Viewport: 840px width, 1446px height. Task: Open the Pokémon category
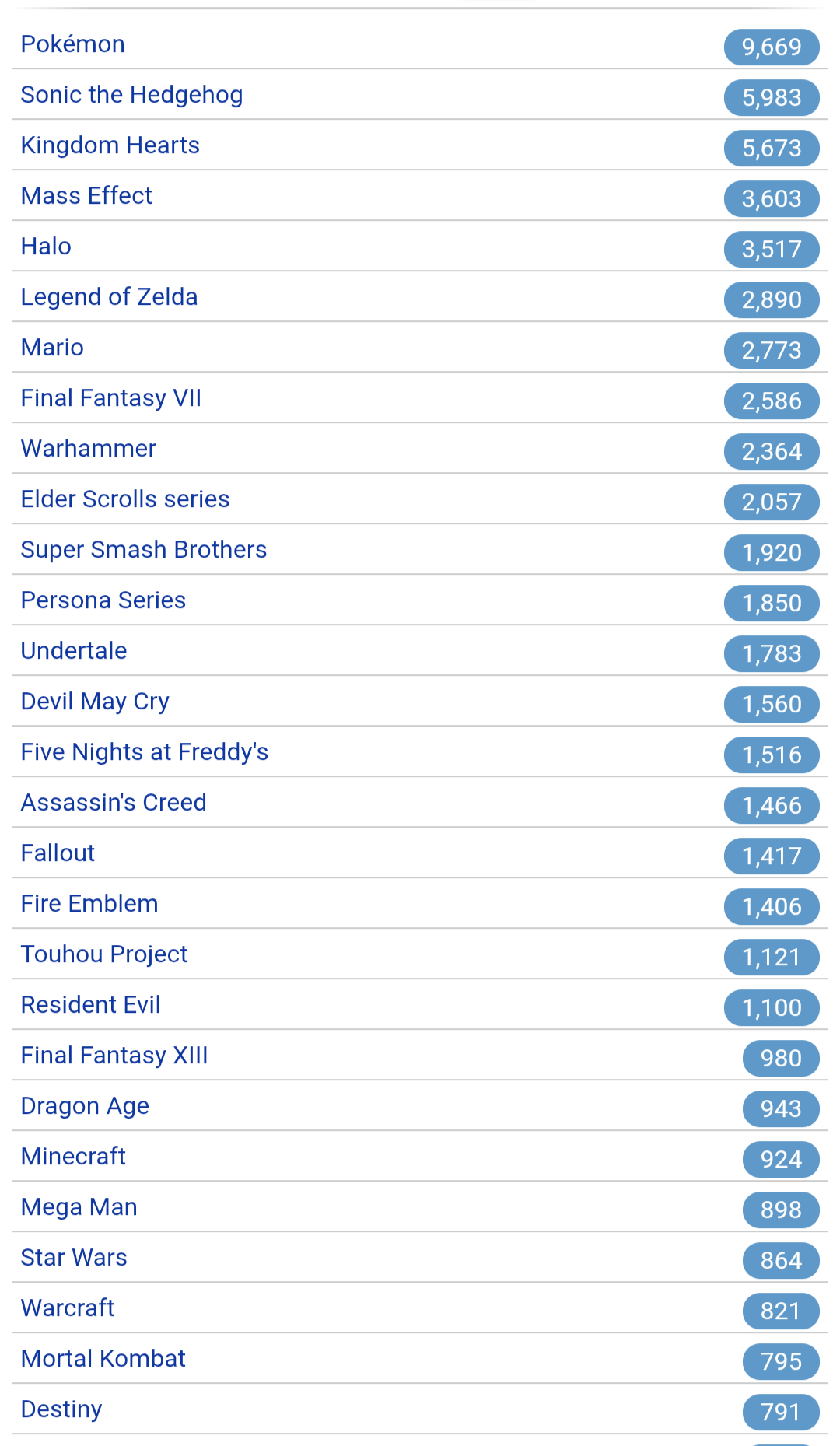click(73, 44)
